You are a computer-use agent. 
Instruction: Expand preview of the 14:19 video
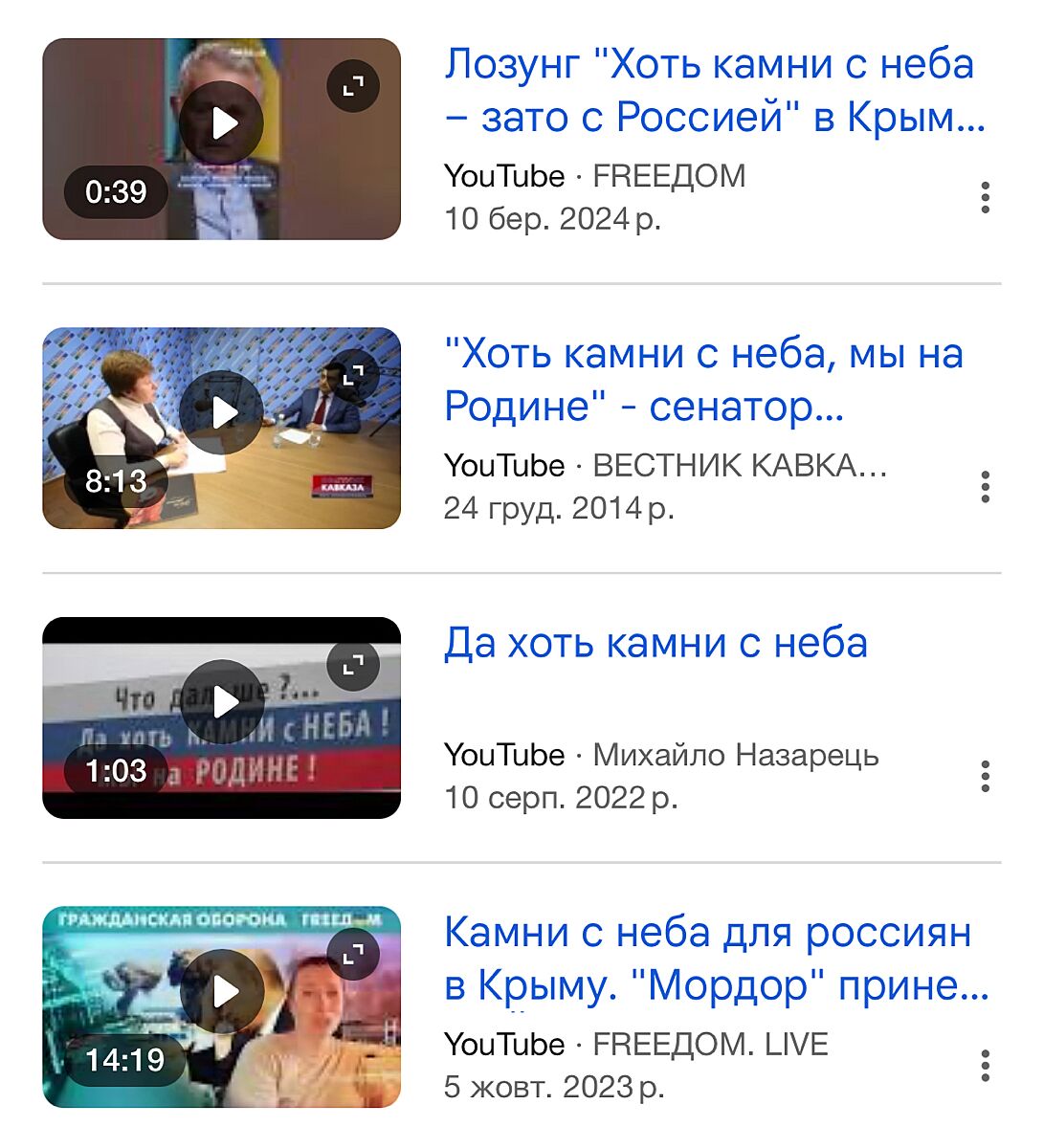click(x=353, y=955)
